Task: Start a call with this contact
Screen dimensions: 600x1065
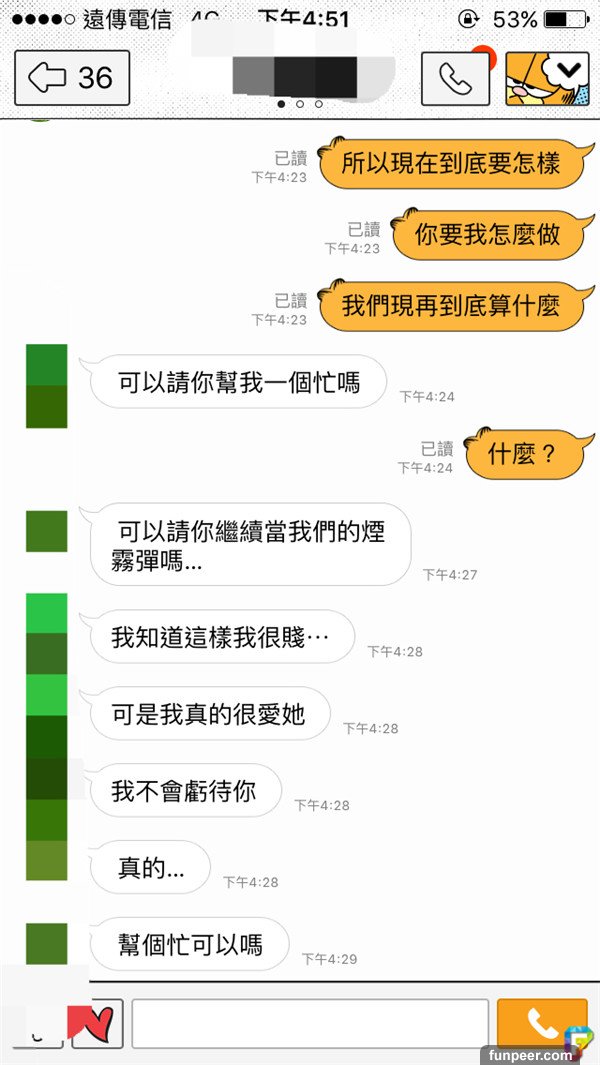Action: pos(455,78)
